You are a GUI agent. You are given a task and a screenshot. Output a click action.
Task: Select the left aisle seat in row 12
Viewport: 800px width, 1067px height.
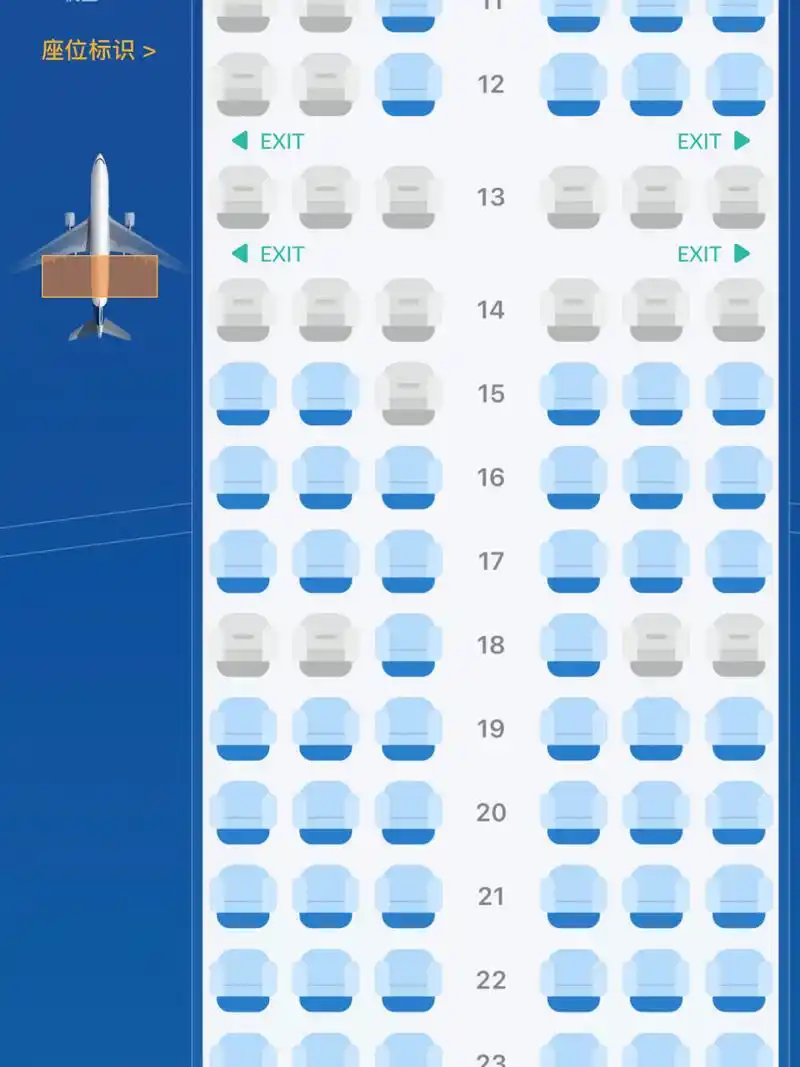pos(408,84)
